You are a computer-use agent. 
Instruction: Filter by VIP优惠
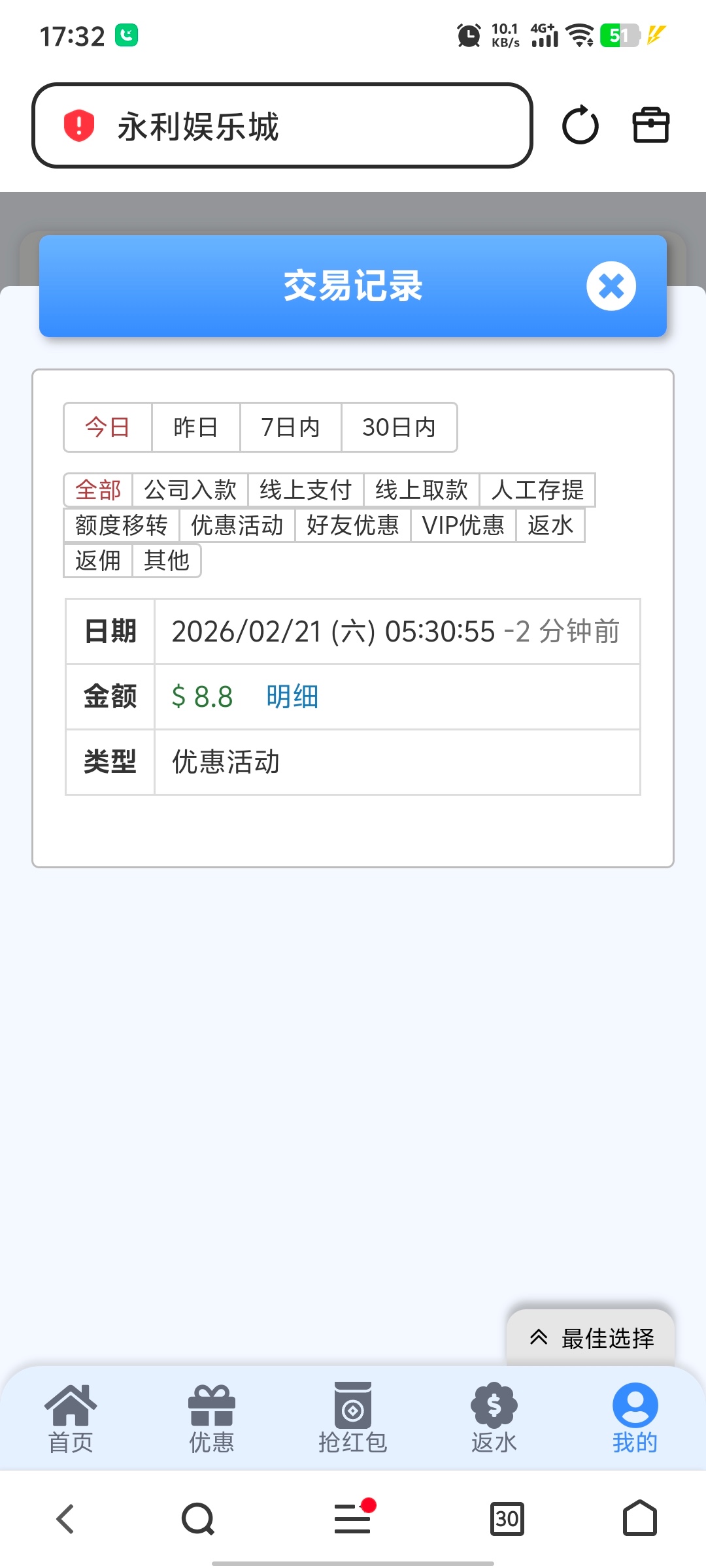pyautogui.click(x=463, y=525)
